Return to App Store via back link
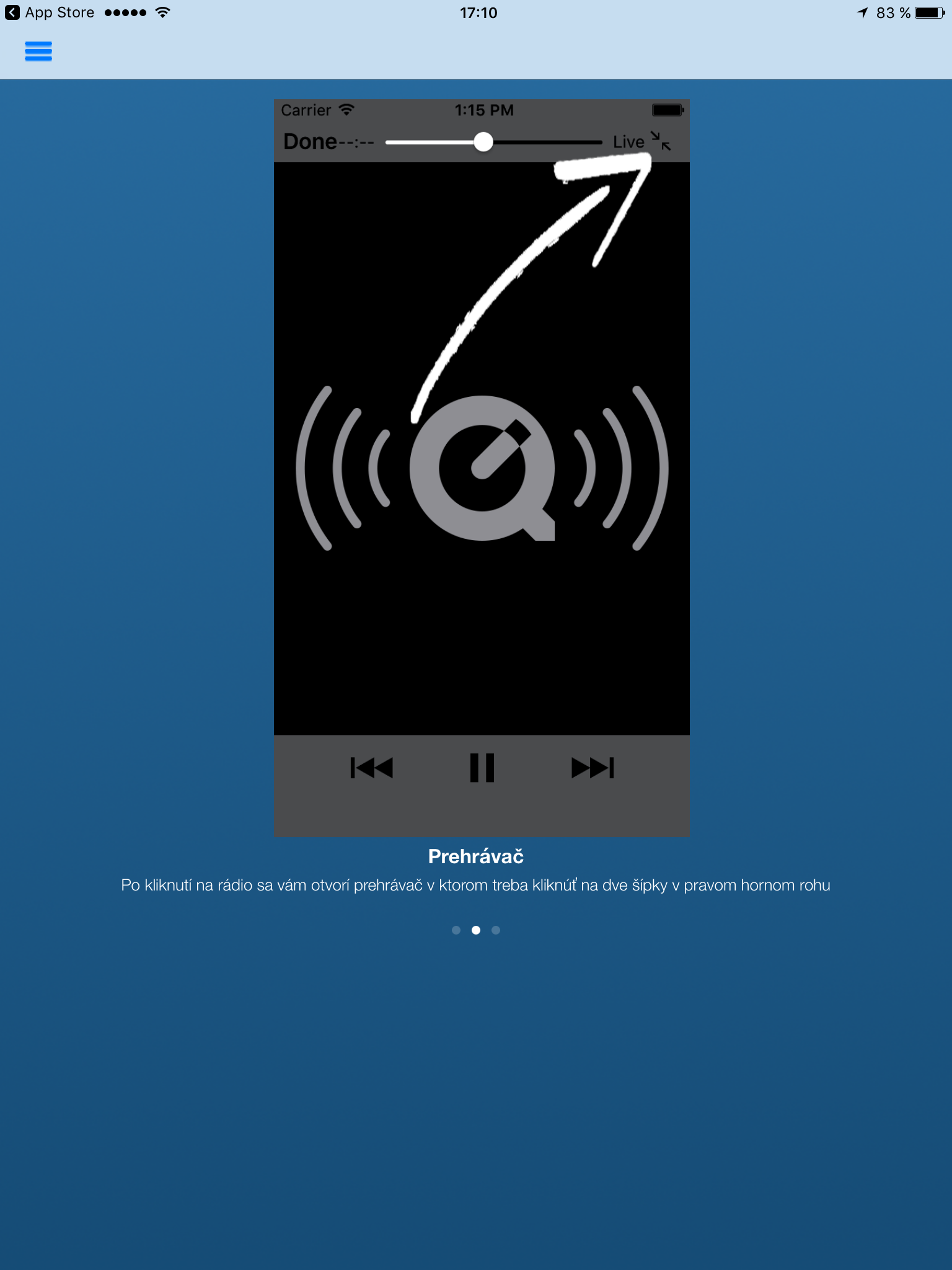 (50, 13)
